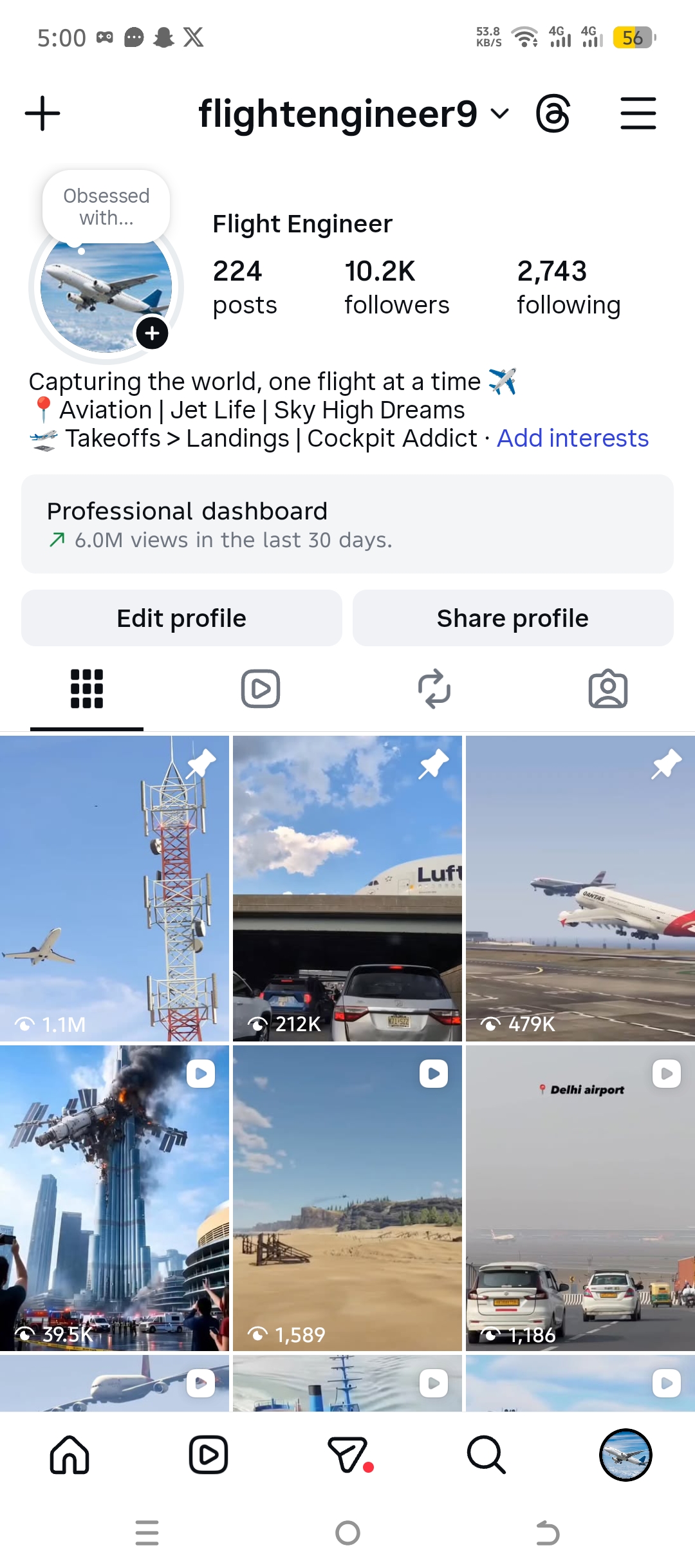Open the pinned Qantas takeoff reel
This screenshot has height=1568, width=695.
tap(579, 901)
